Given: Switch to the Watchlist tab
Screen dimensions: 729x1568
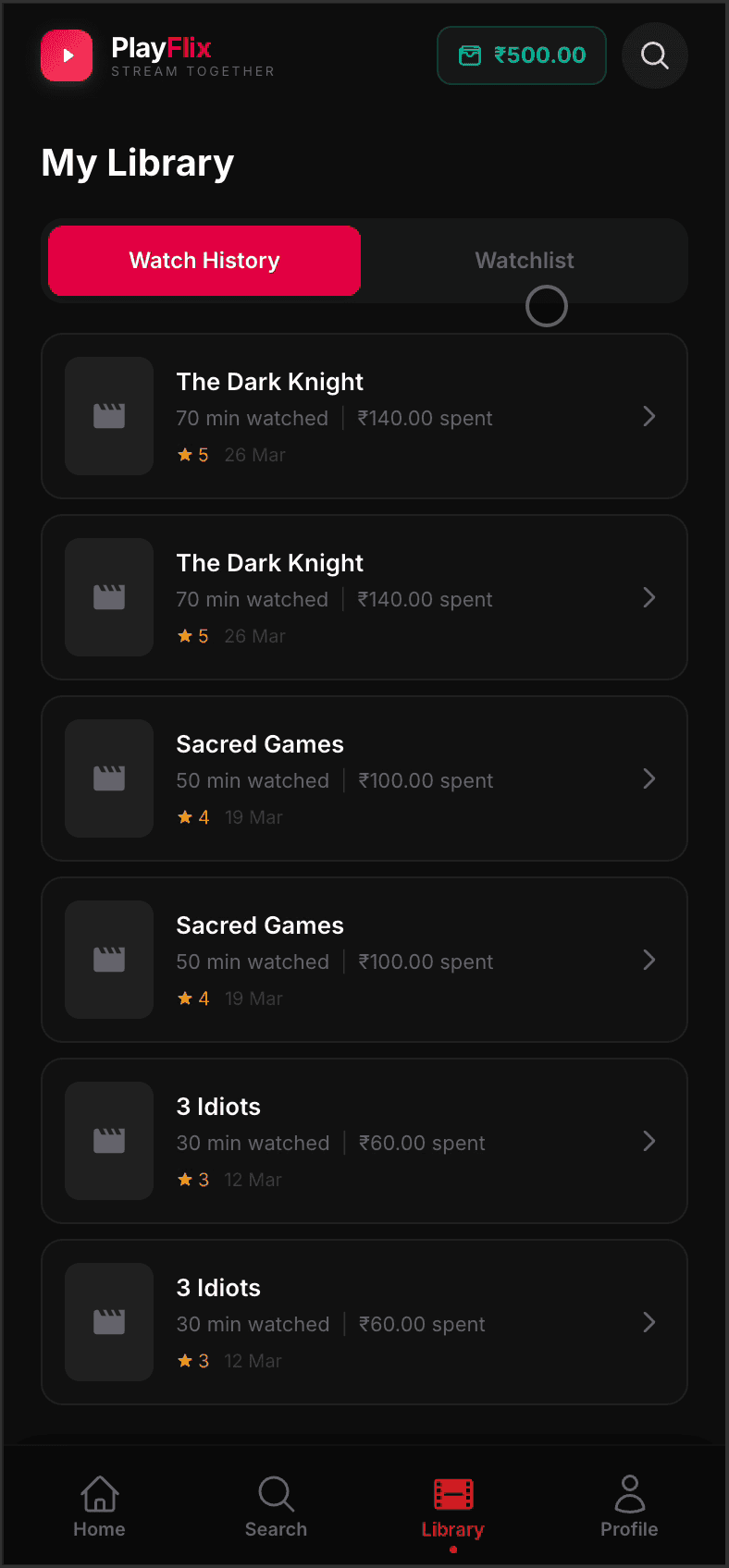Looking at the screenshot, I should (x=524, y=260).
